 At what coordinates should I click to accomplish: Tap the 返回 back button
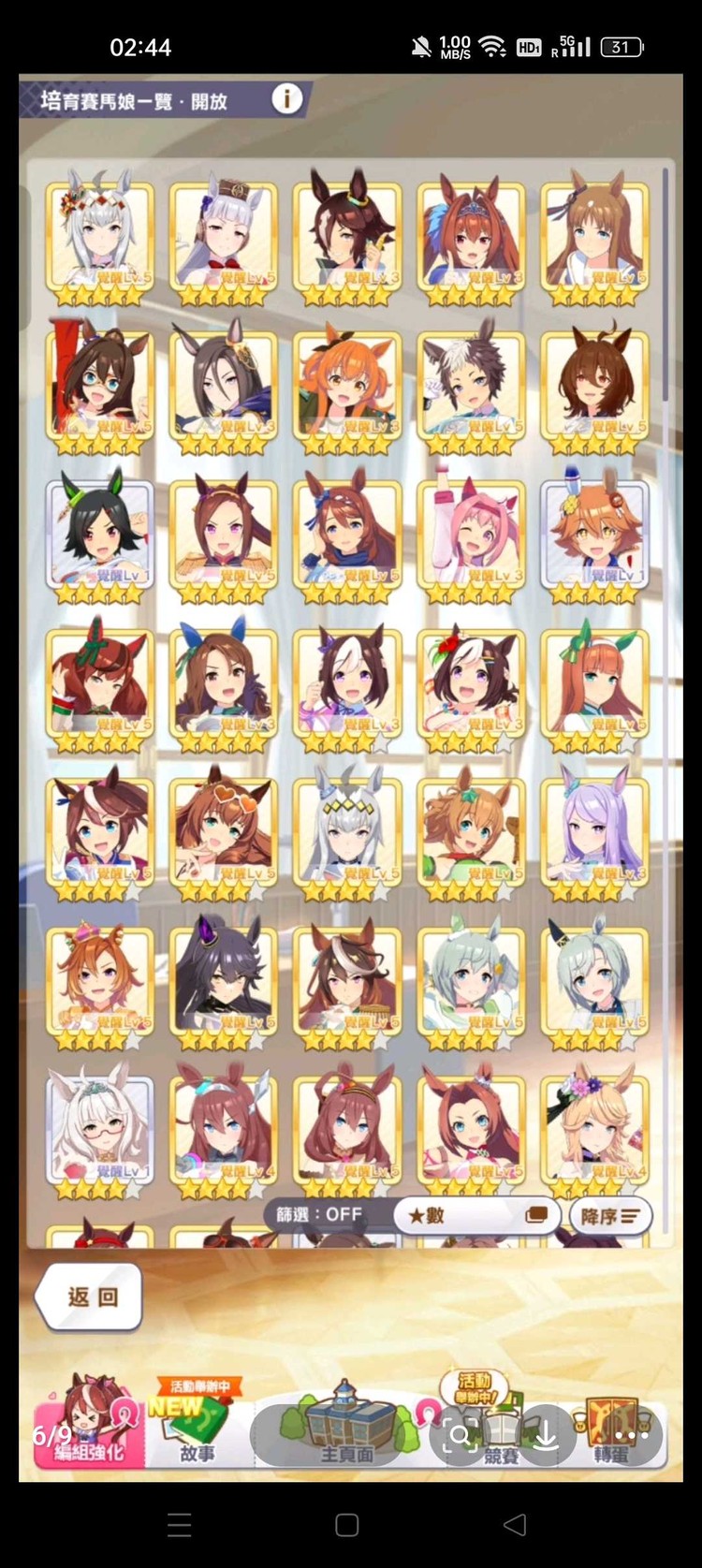point(91,1297)
